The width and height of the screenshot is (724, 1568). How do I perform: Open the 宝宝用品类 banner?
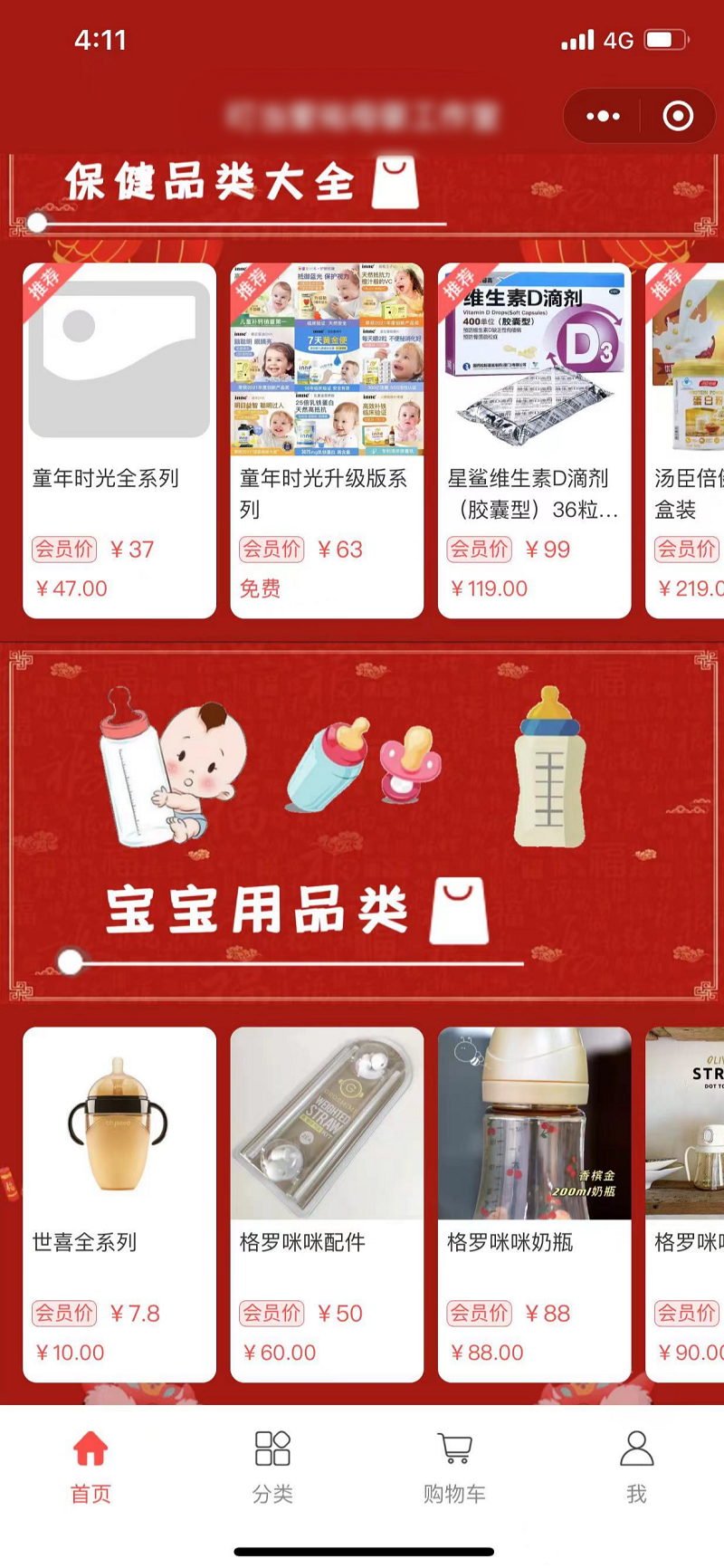(362, 822)
